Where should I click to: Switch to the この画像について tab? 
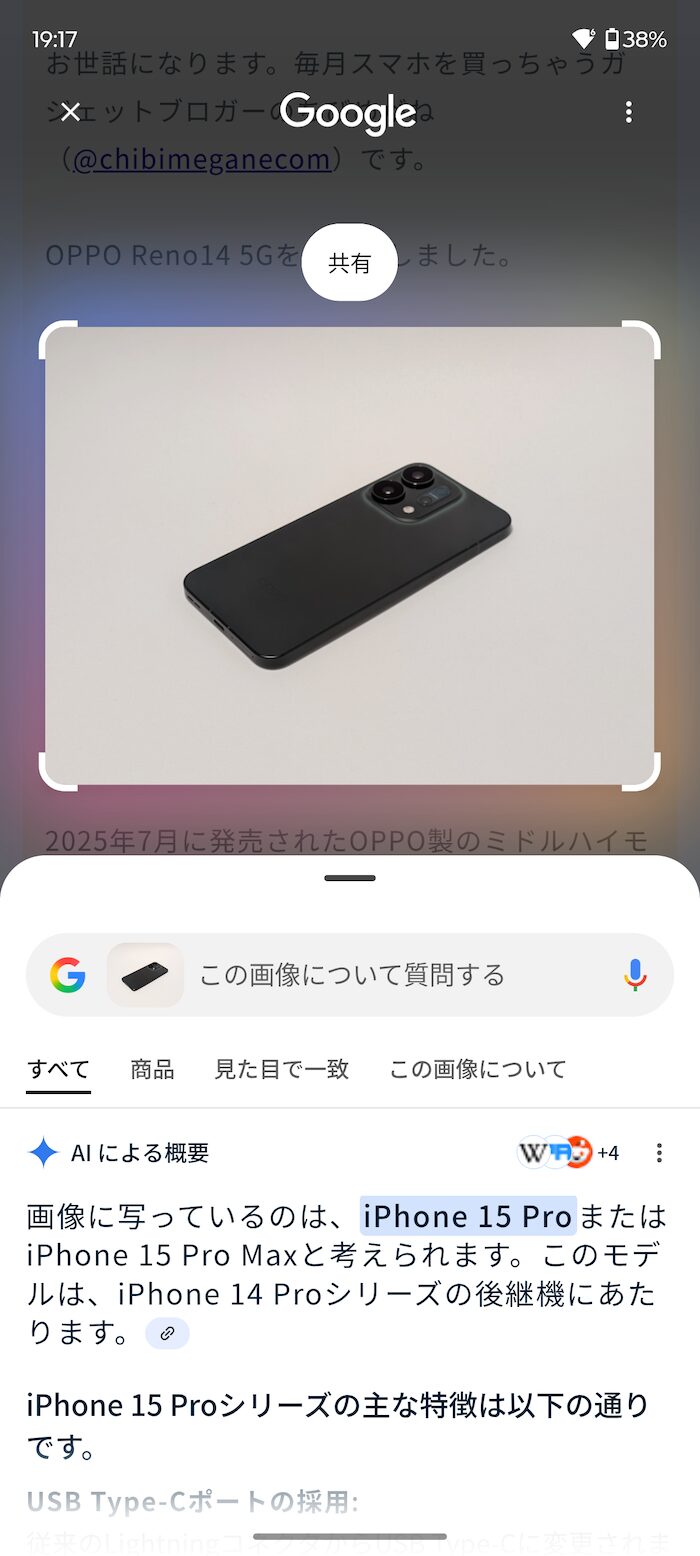(x=477, y=1069)
